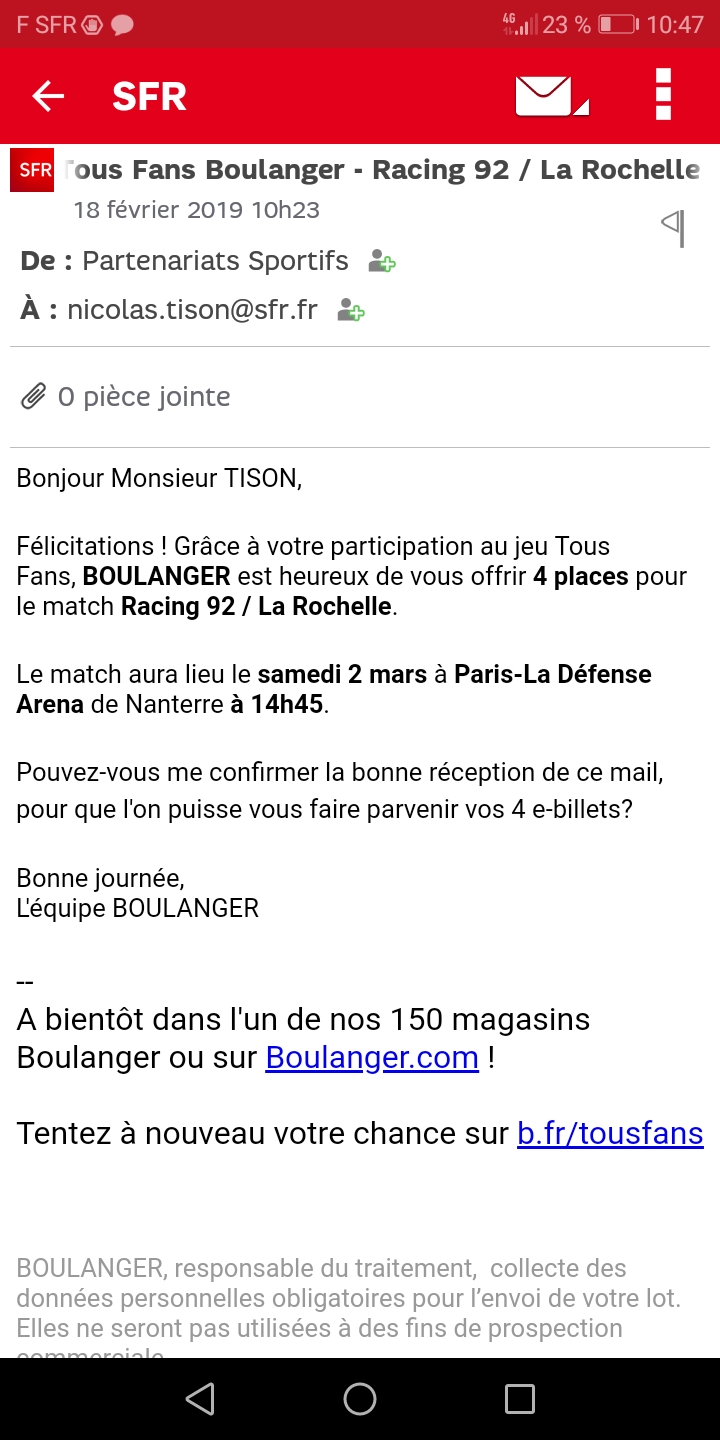Open recent apps from navigation bar

(x=520, y=1399)
